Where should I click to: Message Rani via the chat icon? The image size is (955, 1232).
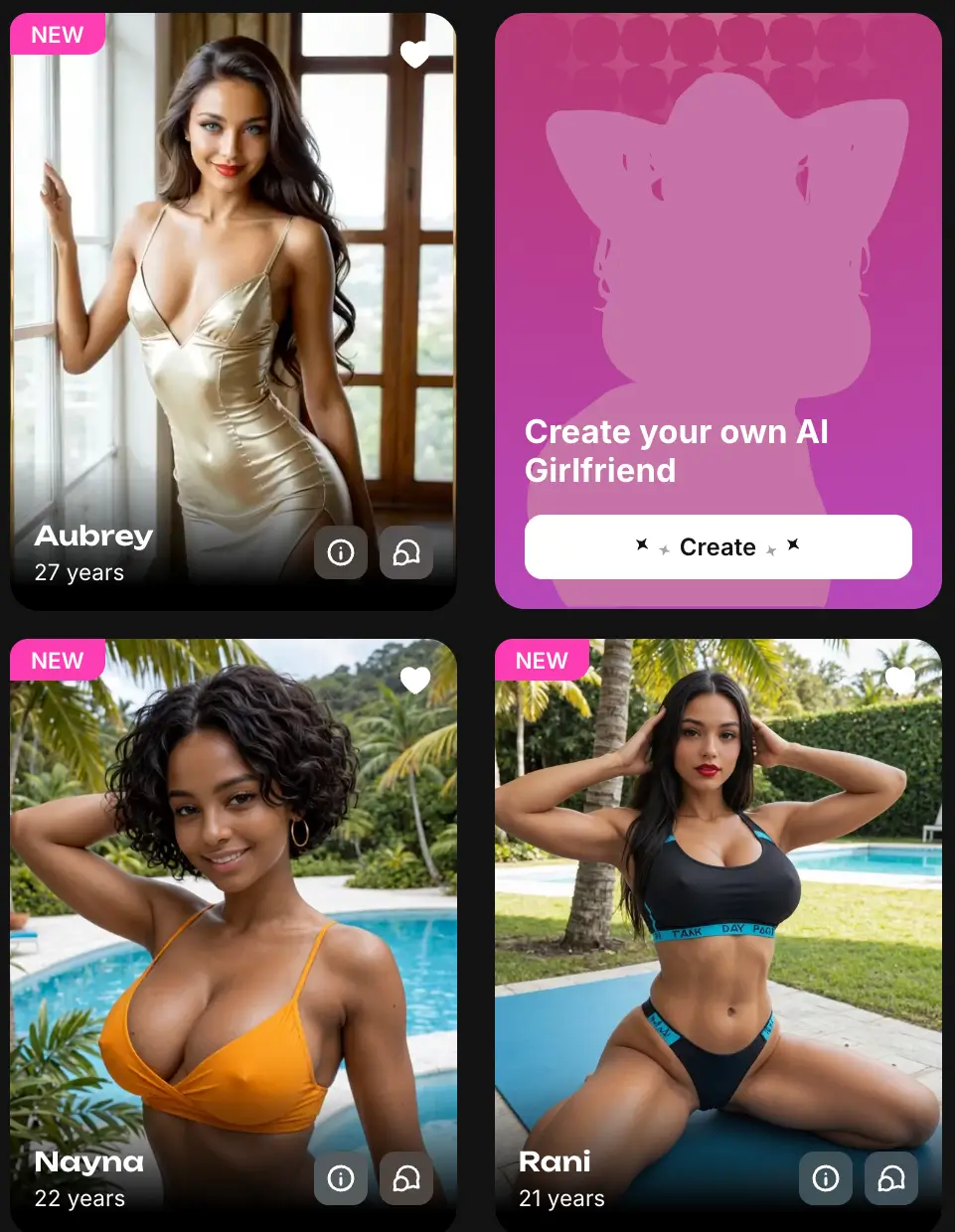(x=891, y=1178)
